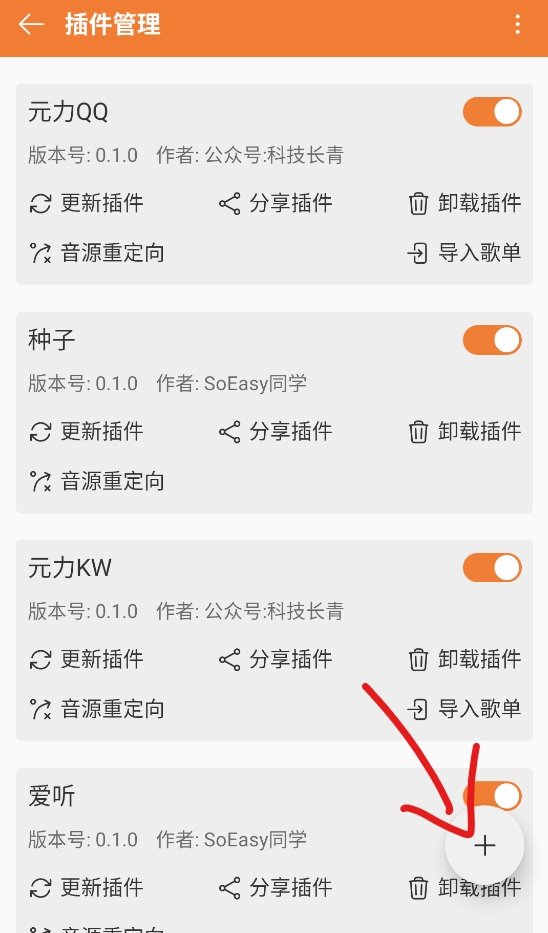Select 导入歌单 under 元力QQ
Viewport: 548px width, 933px height.
point(464,253)
